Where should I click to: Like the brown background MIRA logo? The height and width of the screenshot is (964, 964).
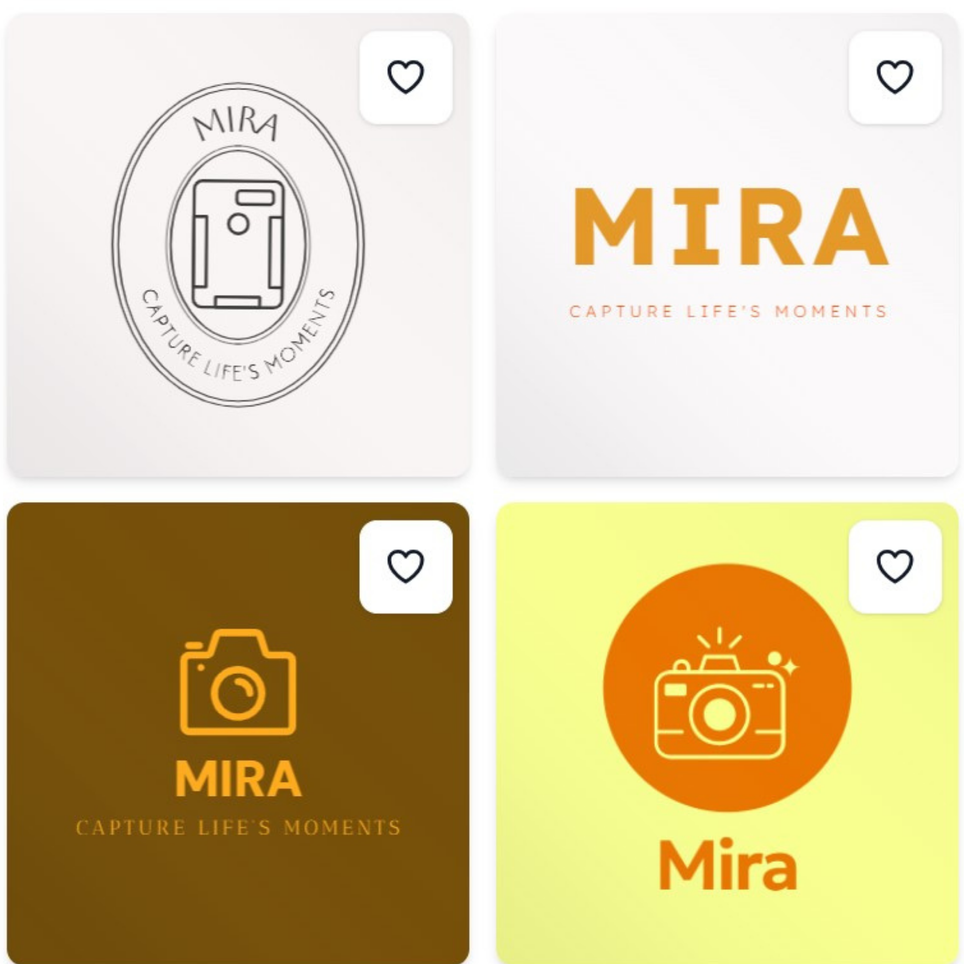pos(405,566)
